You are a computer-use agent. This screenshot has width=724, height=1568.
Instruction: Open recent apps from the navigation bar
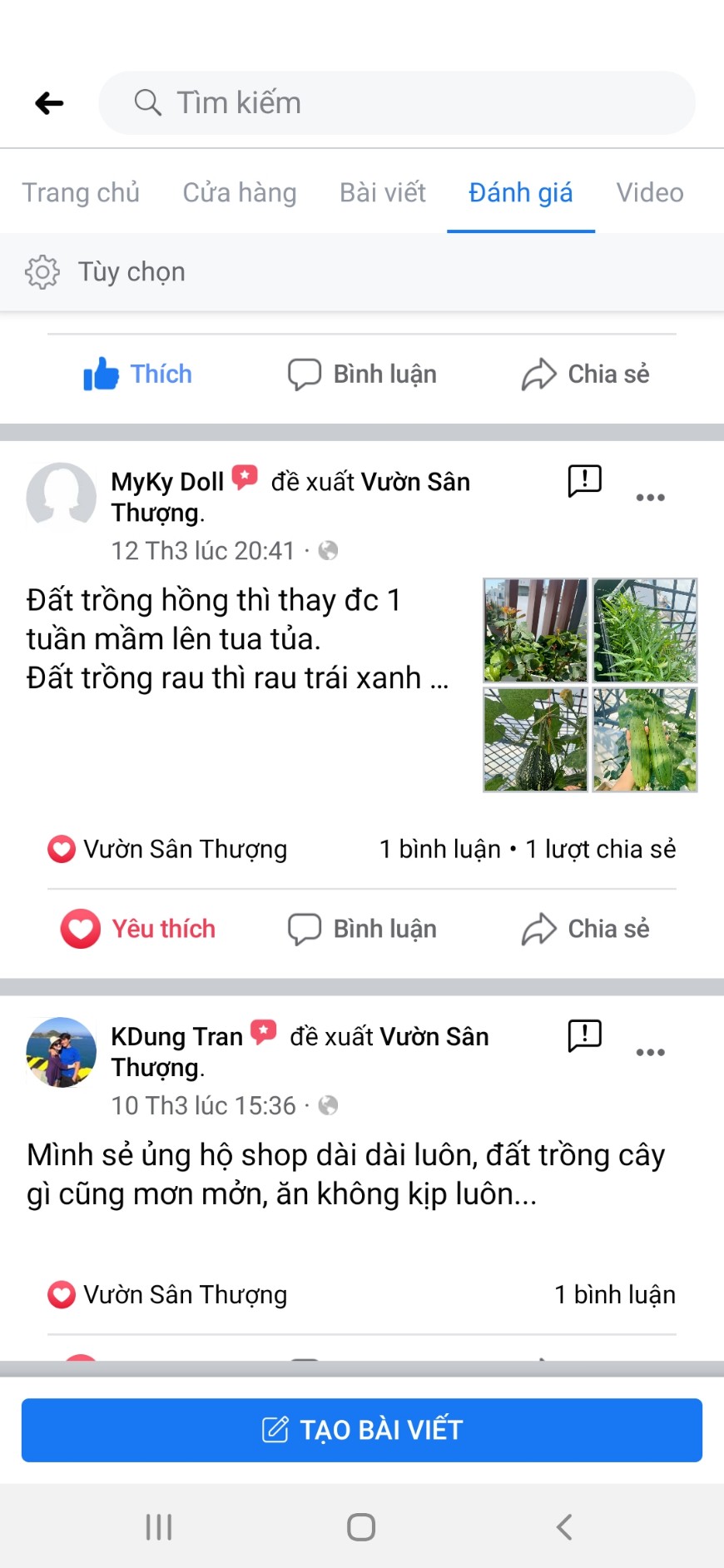tap(159, 1527)
